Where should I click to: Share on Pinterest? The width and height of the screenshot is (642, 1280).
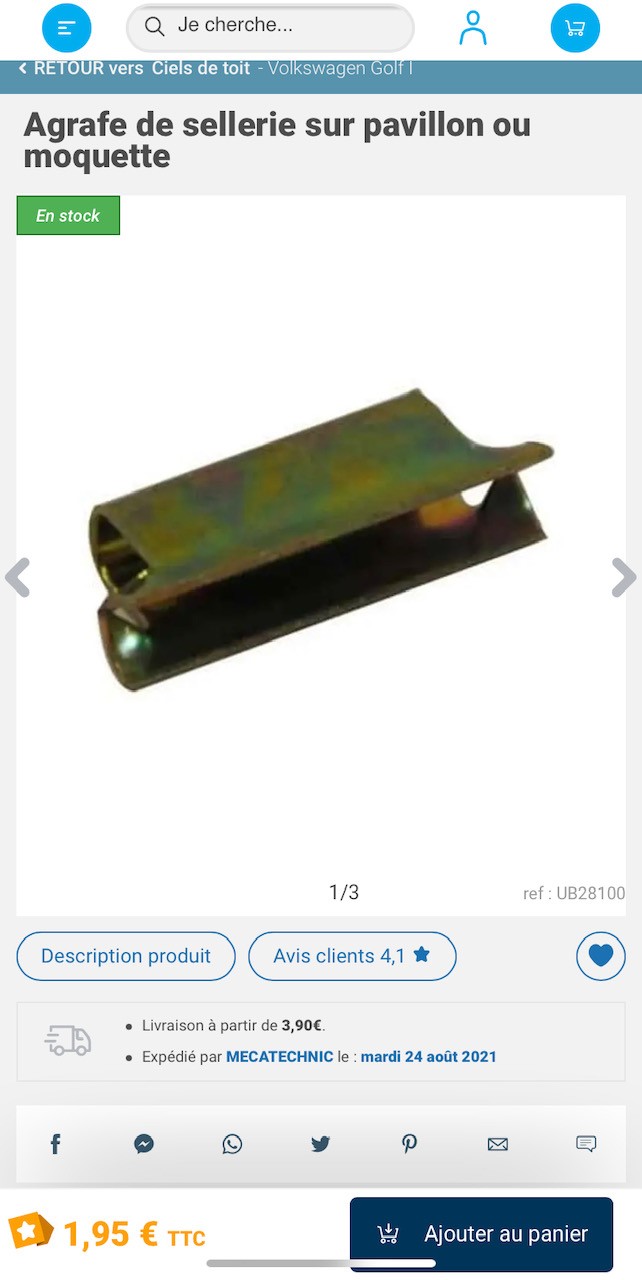click(x=409, y=1144)
